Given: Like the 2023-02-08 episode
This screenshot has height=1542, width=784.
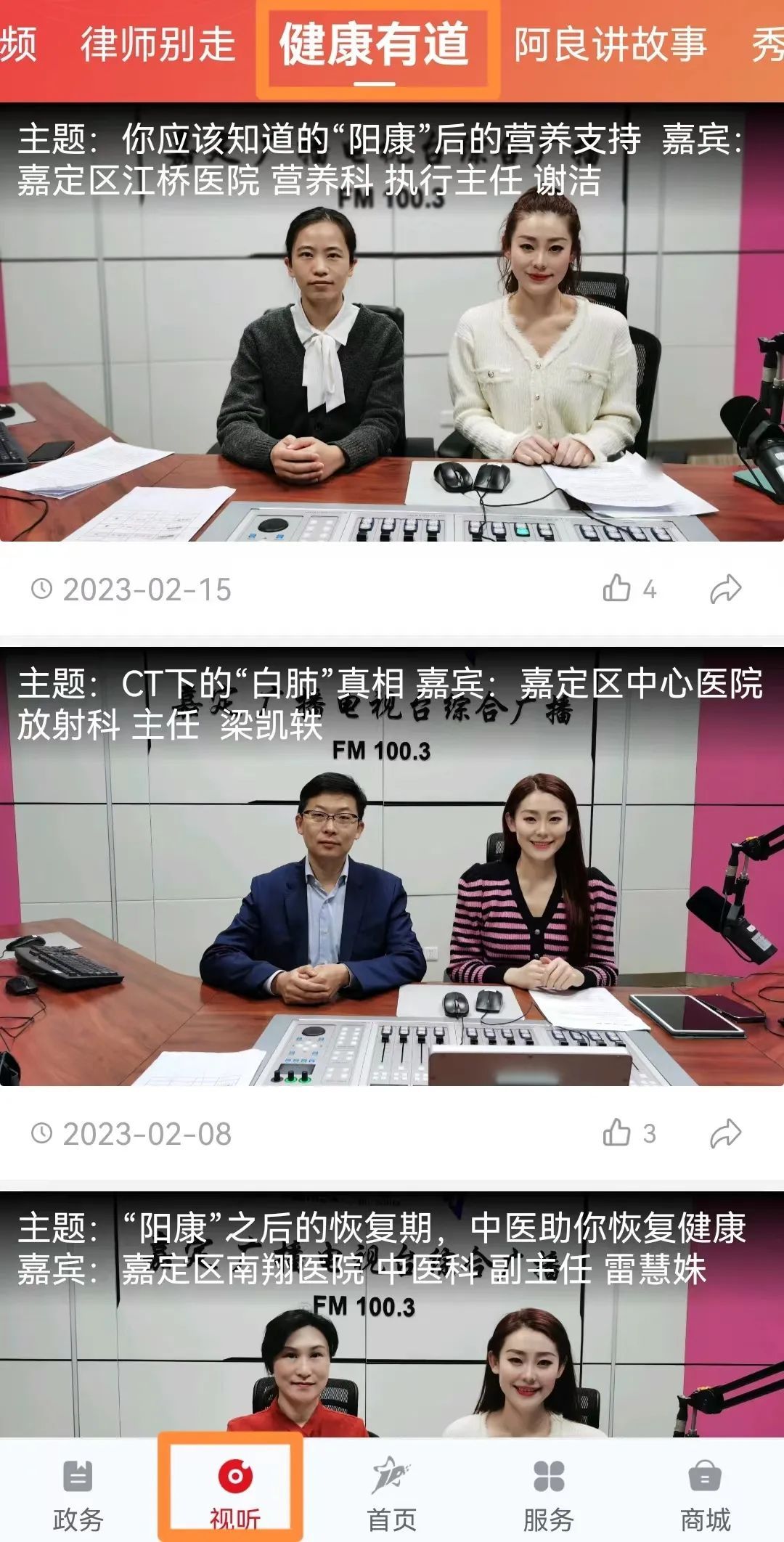Looking at the screenshot, I should coord(618,1133).
